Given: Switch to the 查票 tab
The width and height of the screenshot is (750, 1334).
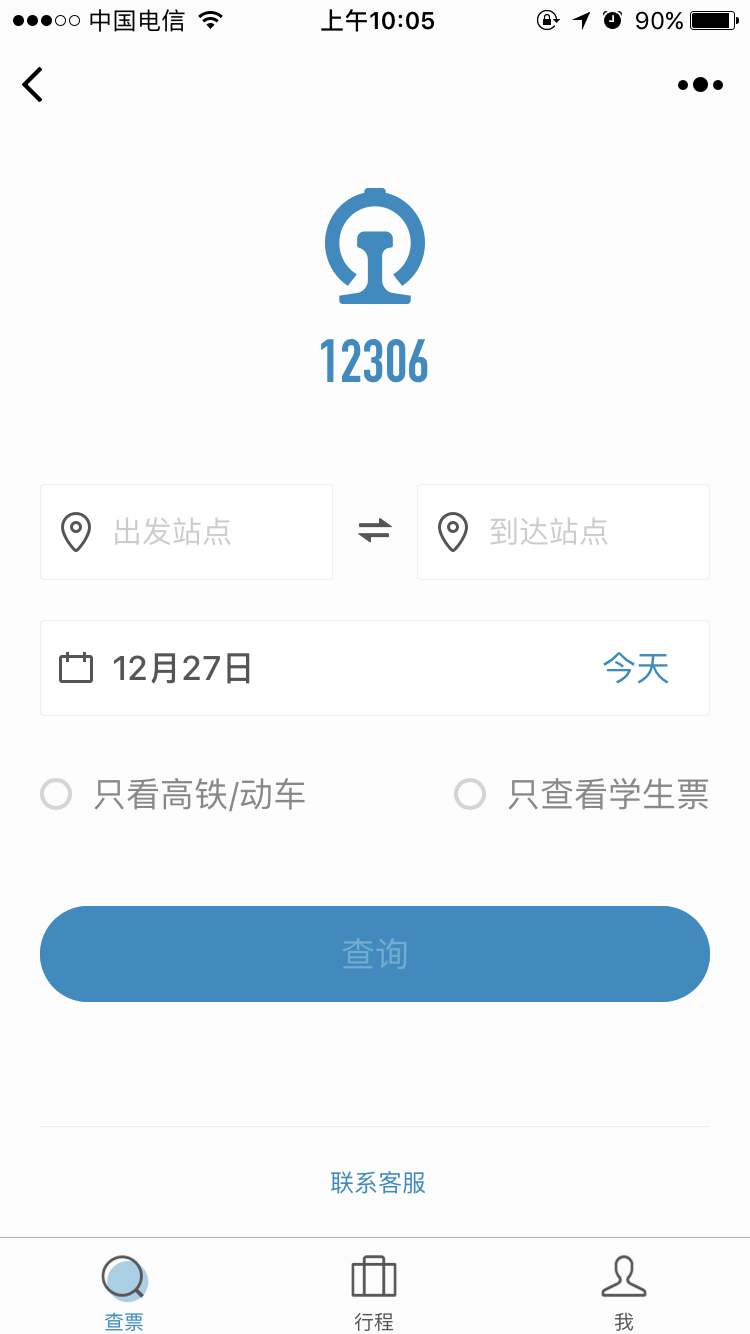Looking at the screenshot, I should [x=125, y=1293].
